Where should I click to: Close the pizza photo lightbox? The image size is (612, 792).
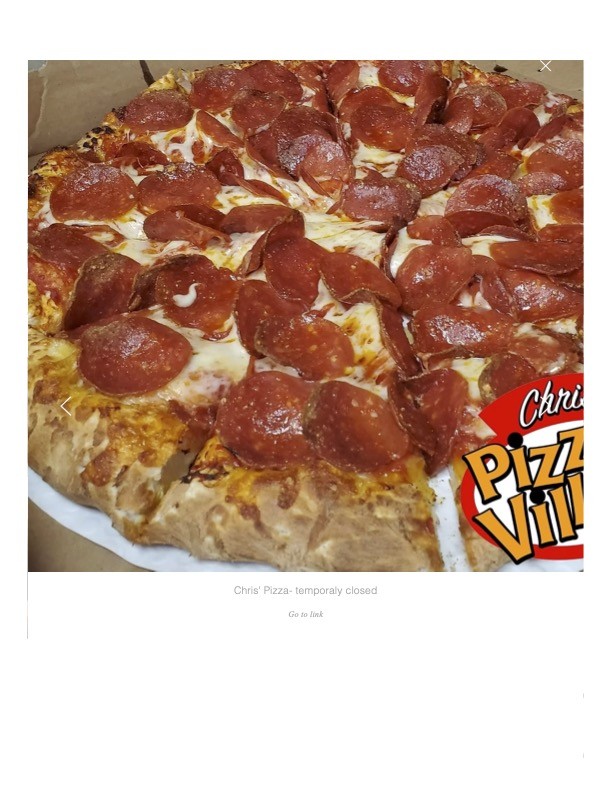(545, 66)
